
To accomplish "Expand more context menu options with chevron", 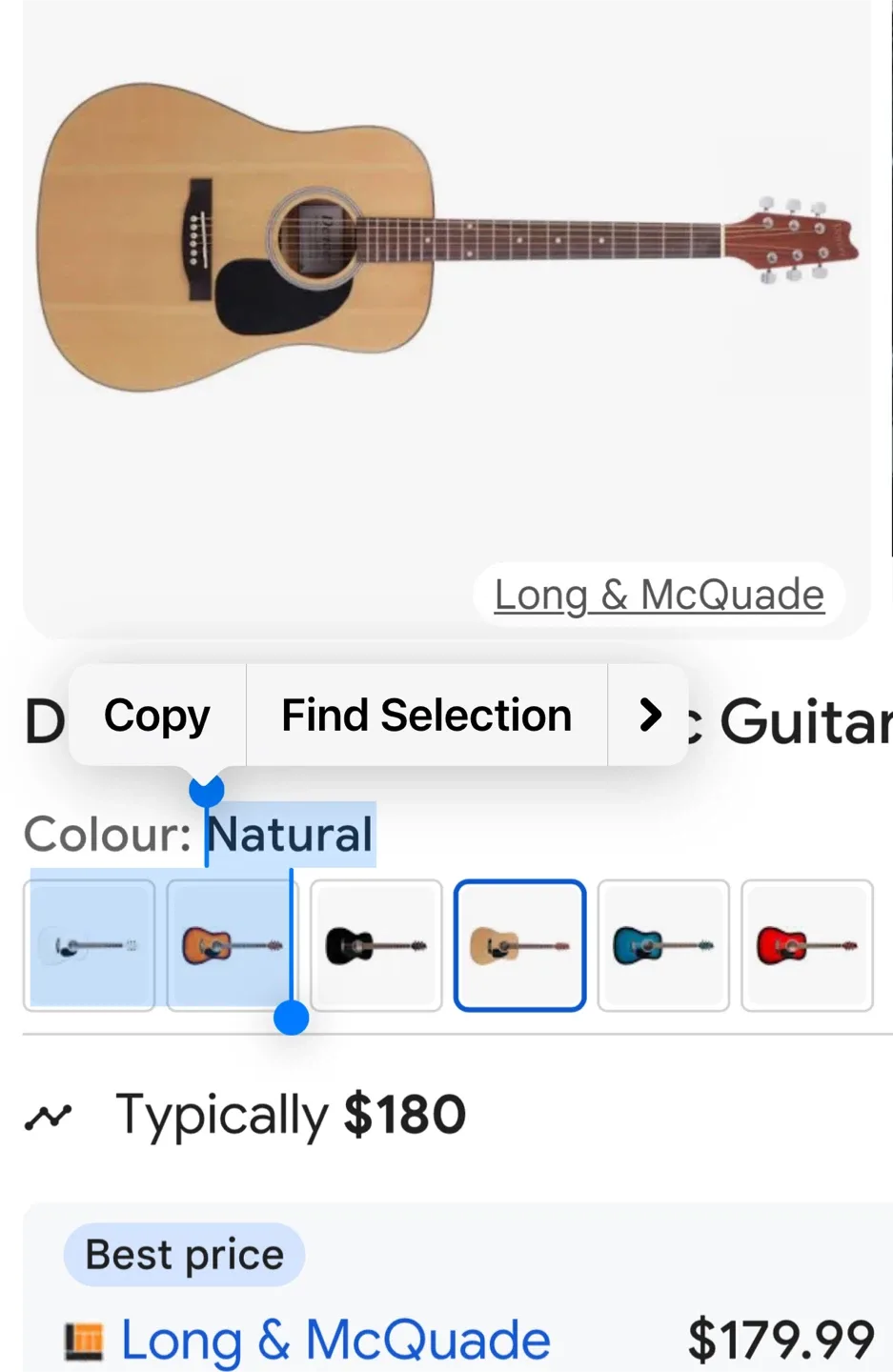I will point(649,715).
